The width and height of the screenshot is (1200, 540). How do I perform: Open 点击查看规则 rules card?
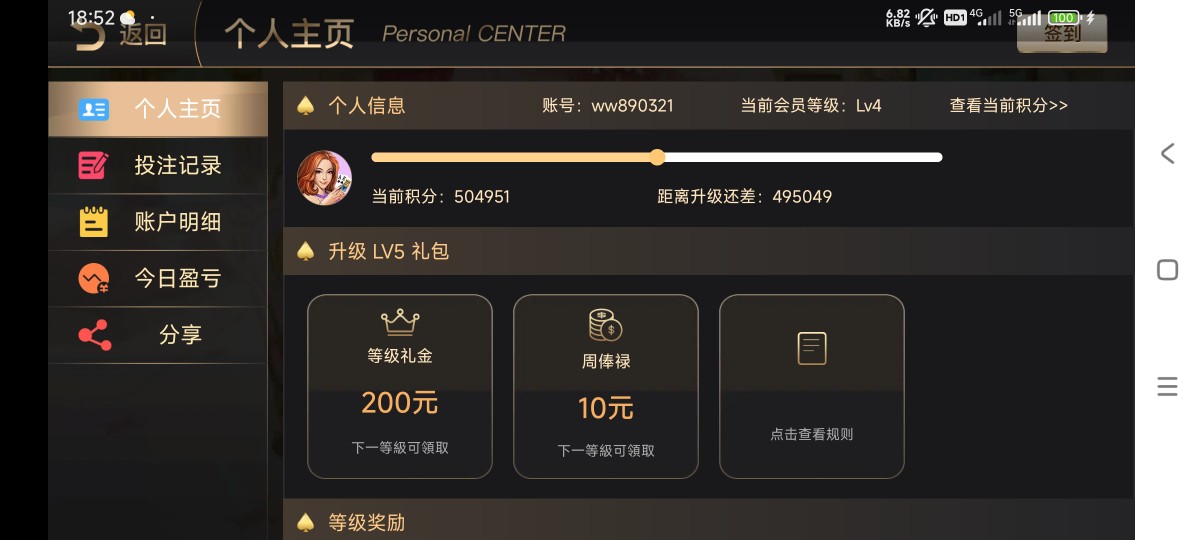tap(812, 386)
